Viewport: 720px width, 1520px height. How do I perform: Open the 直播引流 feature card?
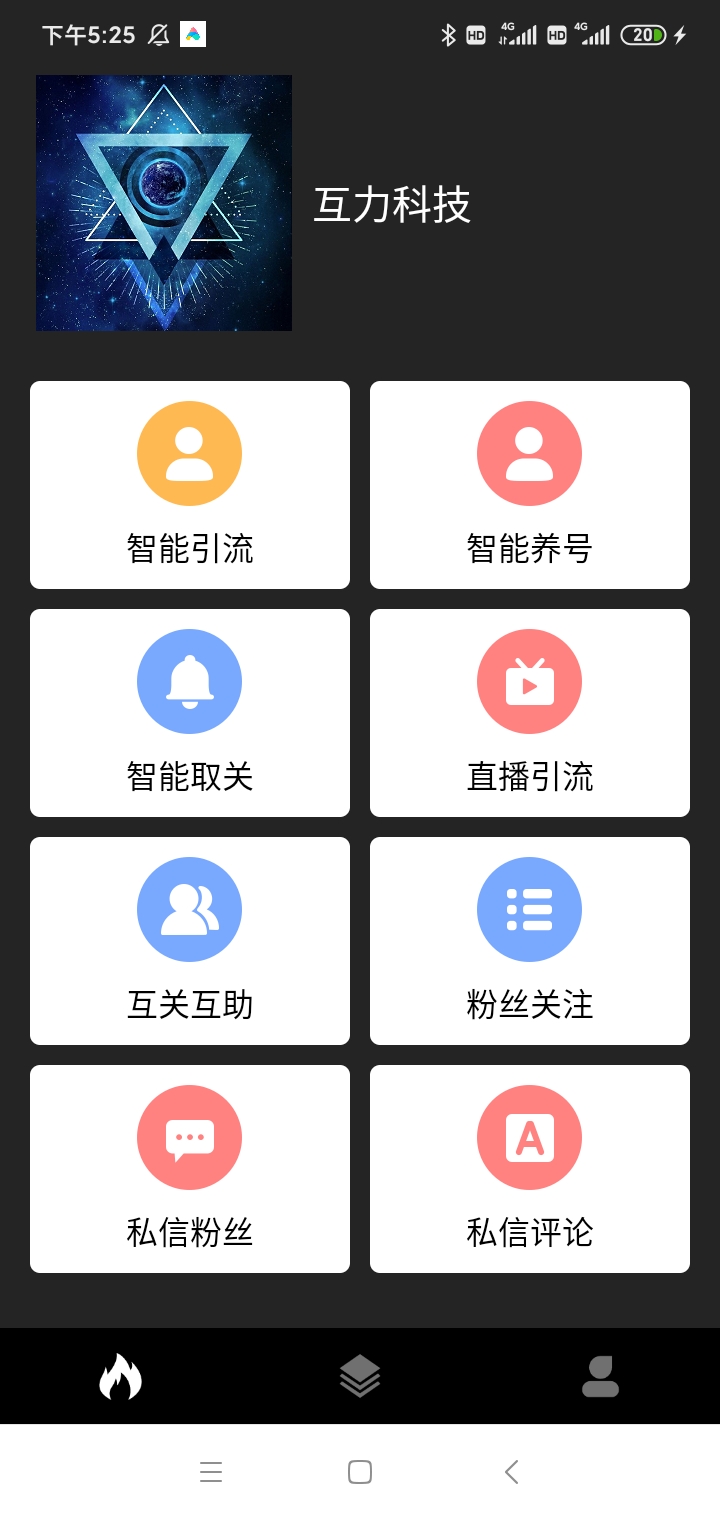coord(529,713)
